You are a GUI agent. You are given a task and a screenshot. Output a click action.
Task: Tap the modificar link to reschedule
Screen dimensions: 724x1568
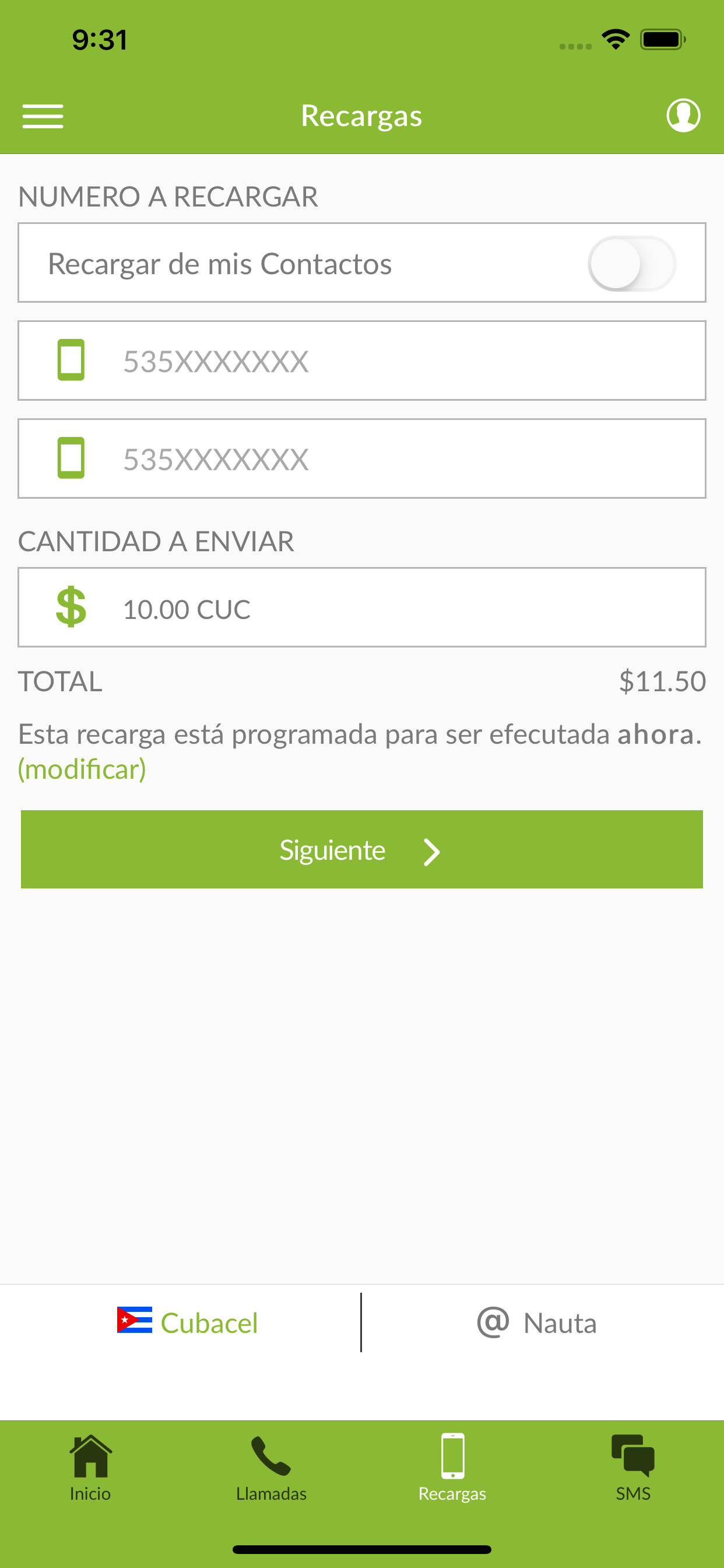pos(82,769)
